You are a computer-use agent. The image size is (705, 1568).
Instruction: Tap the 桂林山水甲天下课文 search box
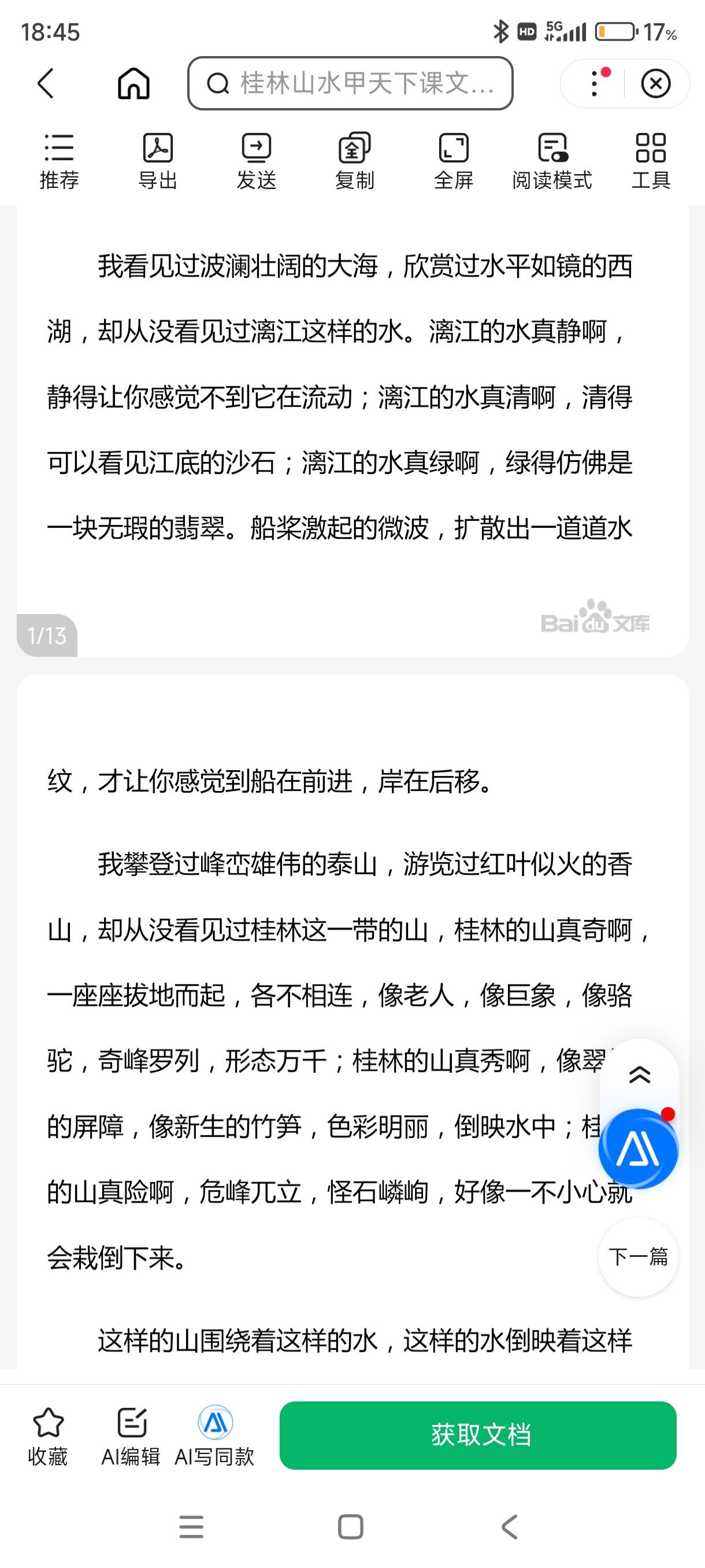pos(350,83)
